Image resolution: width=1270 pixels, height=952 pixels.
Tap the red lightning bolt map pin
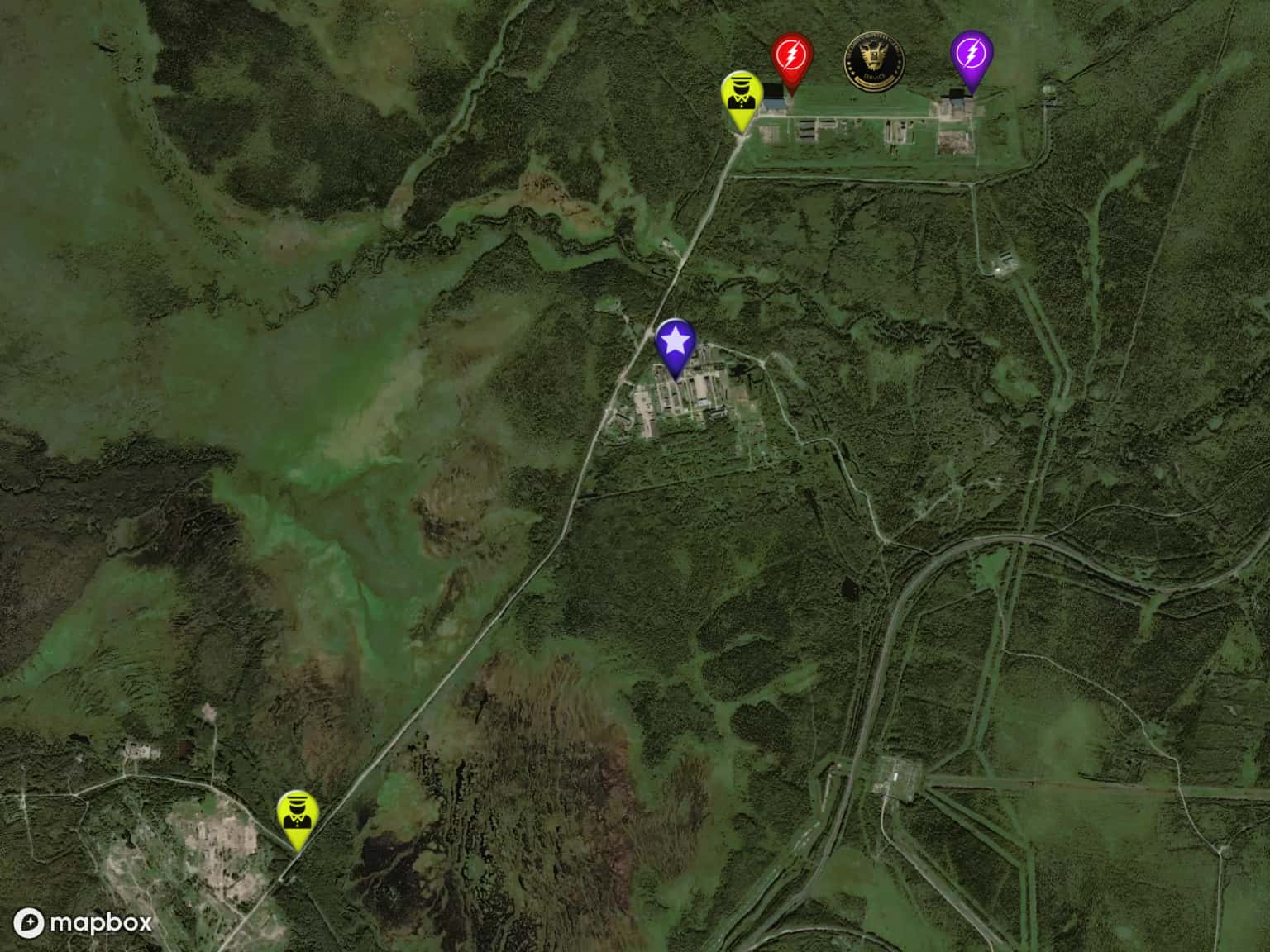tap(792, 57)
